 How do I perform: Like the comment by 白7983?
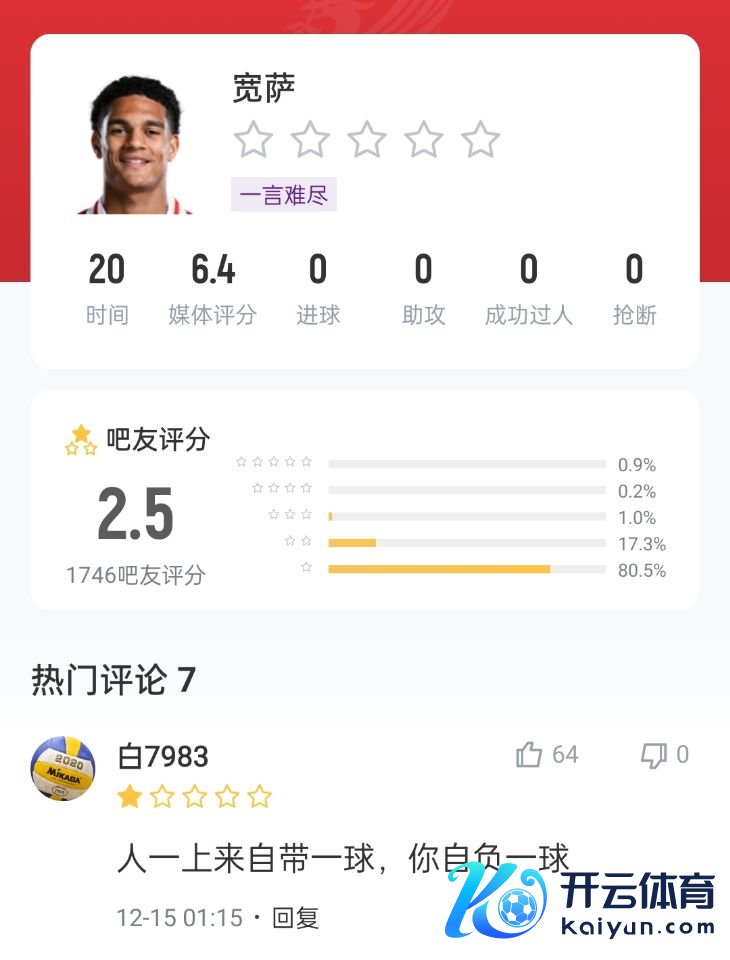(530, 755)
